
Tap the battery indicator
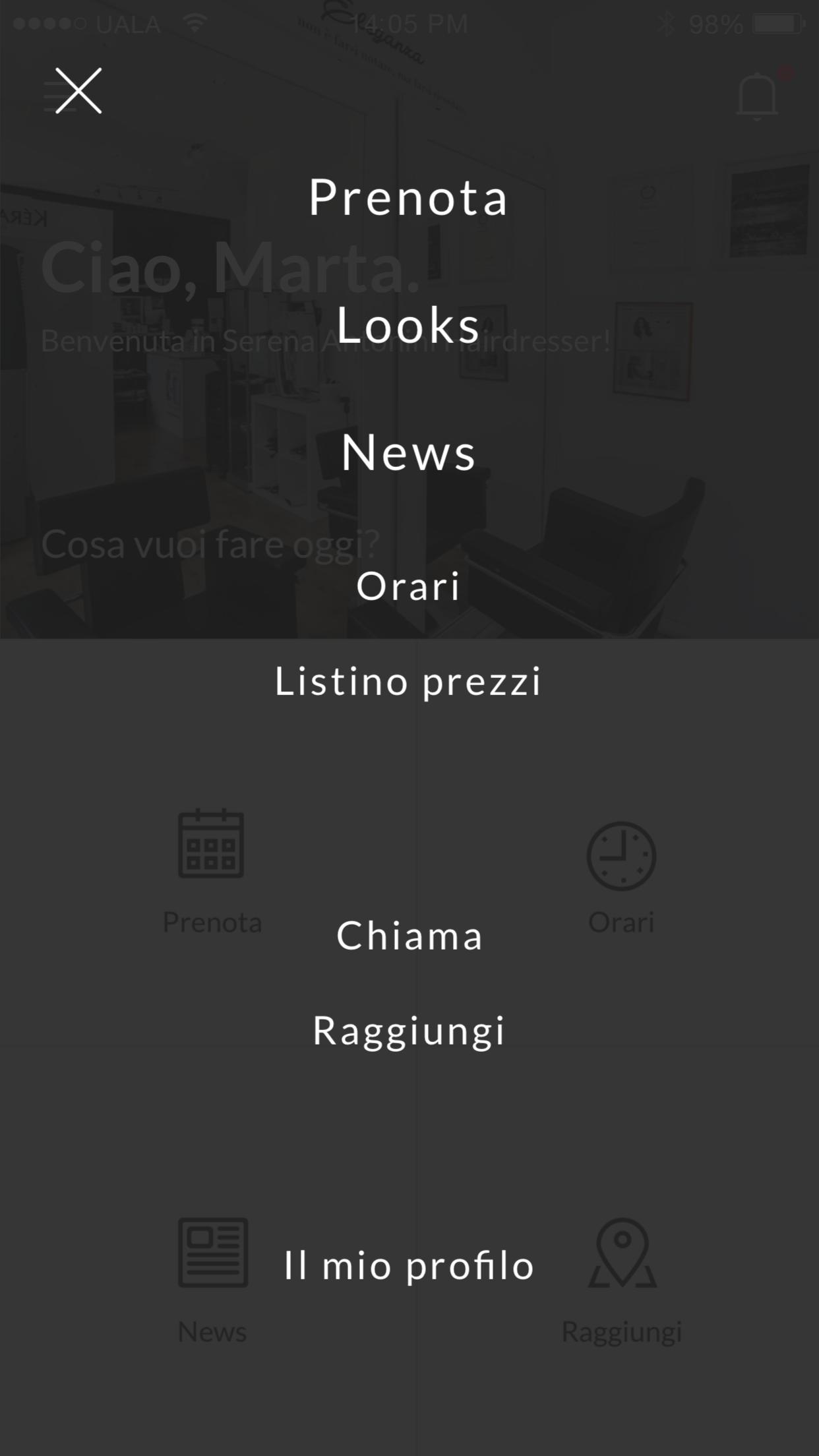(x=778, y=22)
